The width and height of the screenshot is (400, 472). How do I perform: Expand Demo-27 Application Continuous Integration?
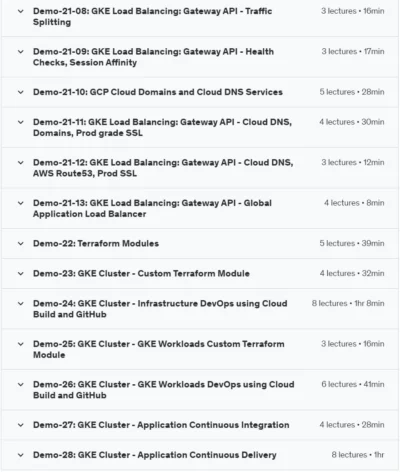click(200, 425)
